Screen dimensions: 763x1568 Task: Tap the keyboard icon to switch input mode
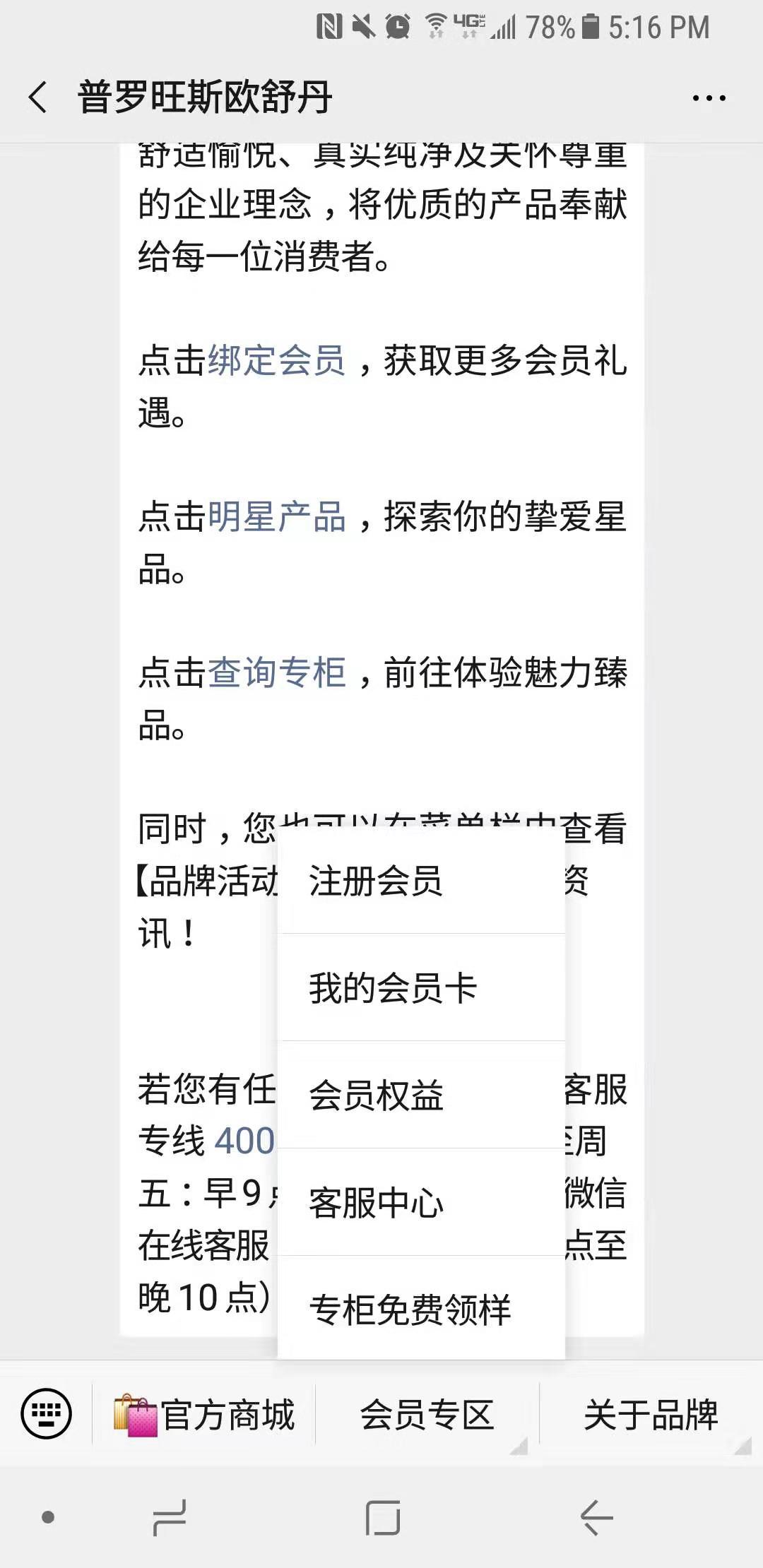(x=44, y=1414)
